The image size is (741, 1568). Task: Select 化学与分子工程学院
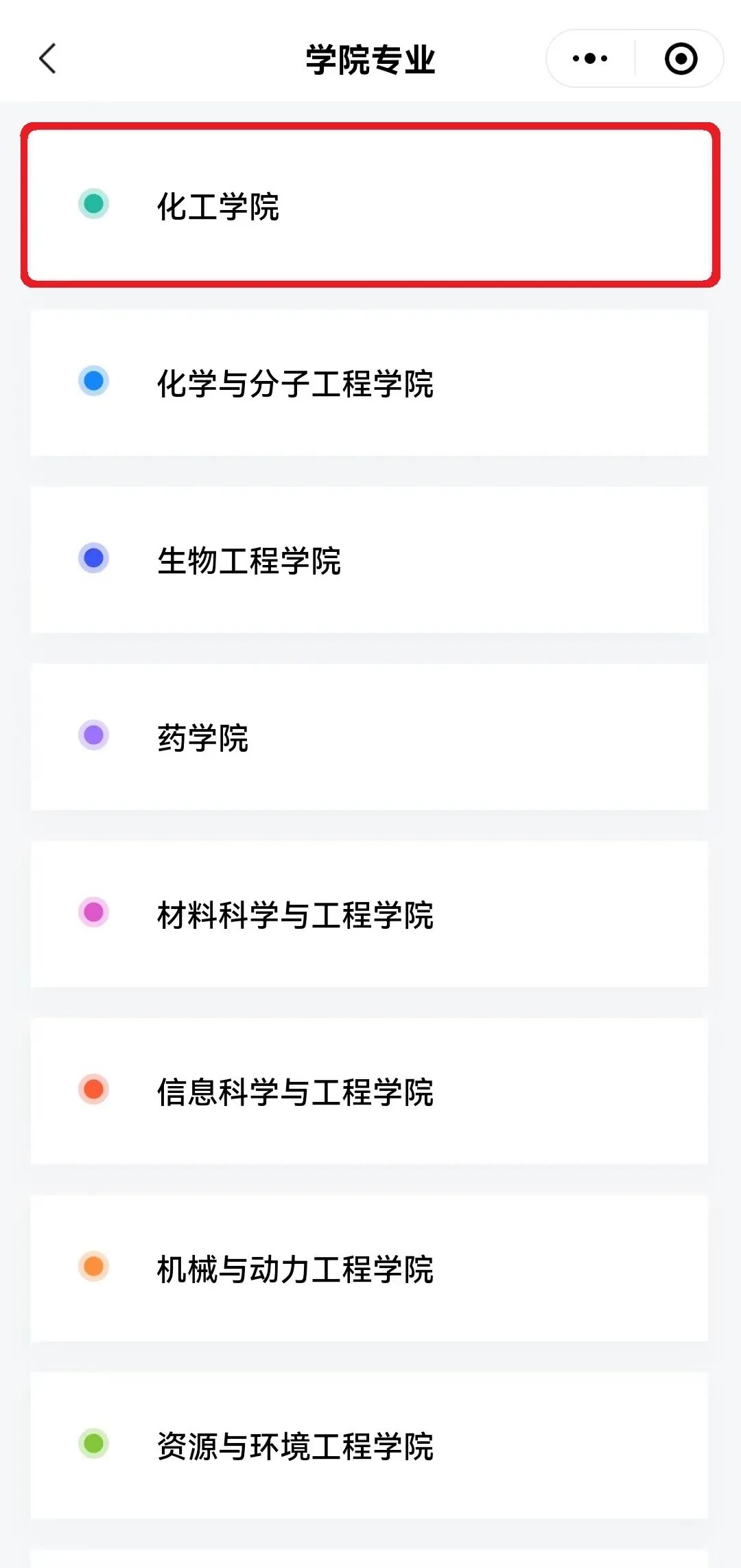(370, 382)
